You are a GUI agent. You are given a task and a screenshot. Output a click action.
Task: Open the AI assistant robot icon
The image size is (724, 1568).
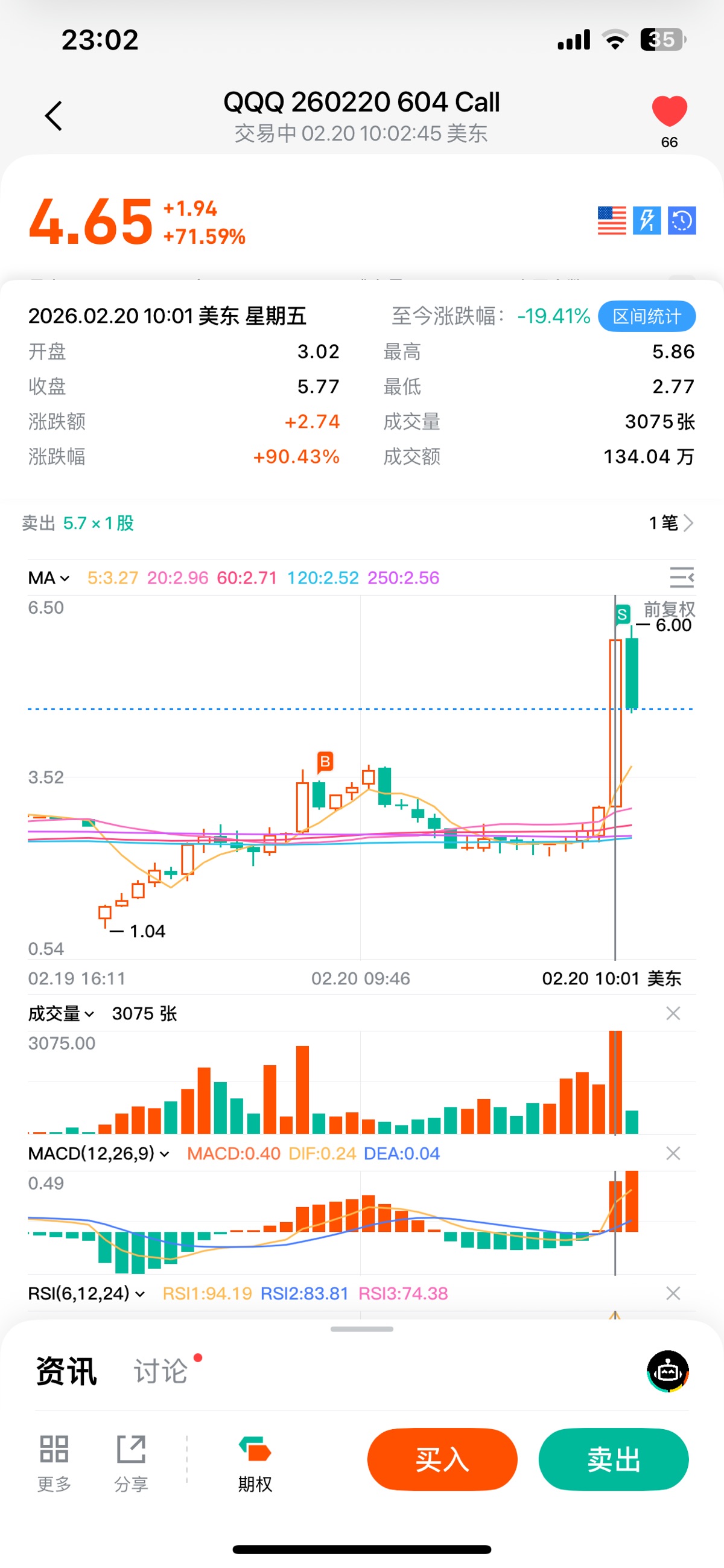(x=668, y=1371)
